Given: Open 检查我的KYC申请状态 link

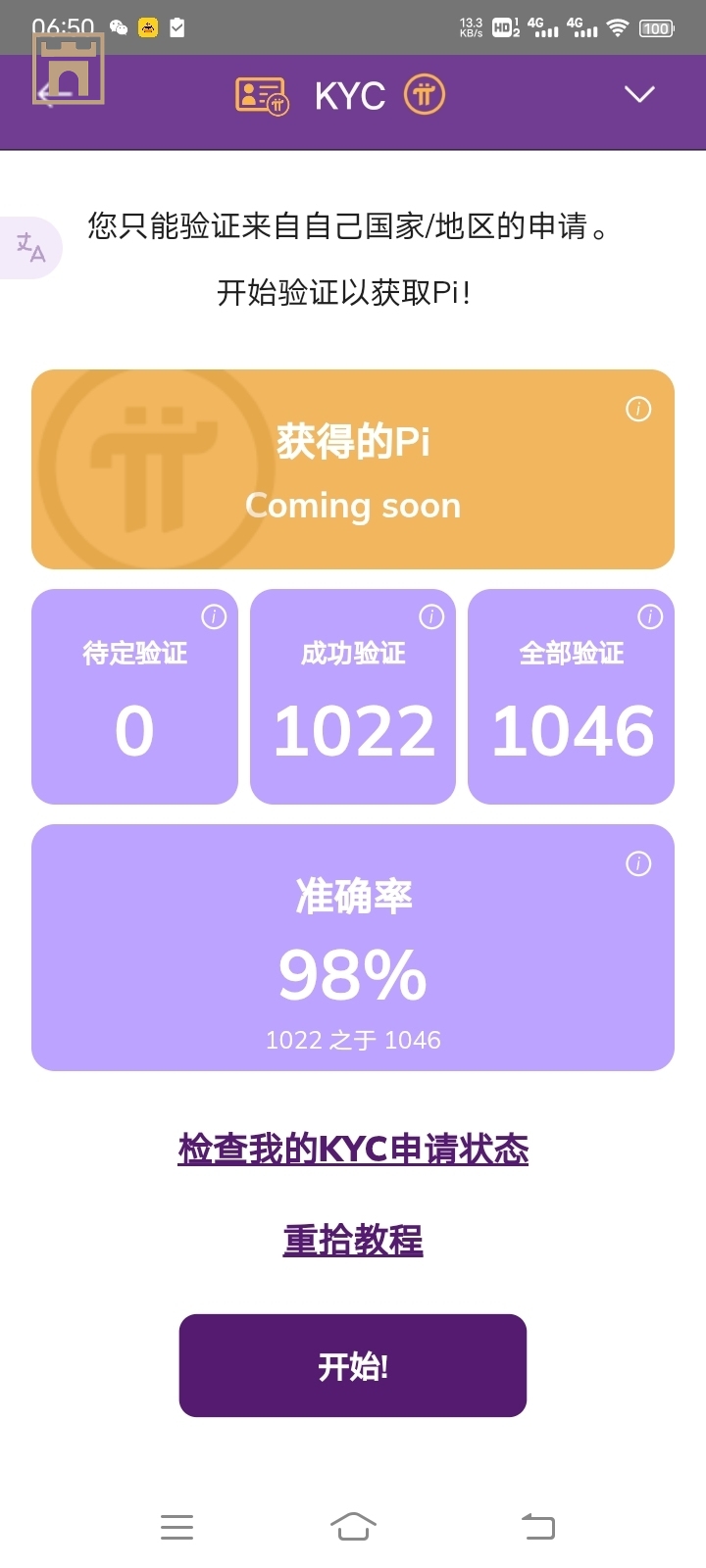Looking at the screenshot, I should pos(353,1149).
